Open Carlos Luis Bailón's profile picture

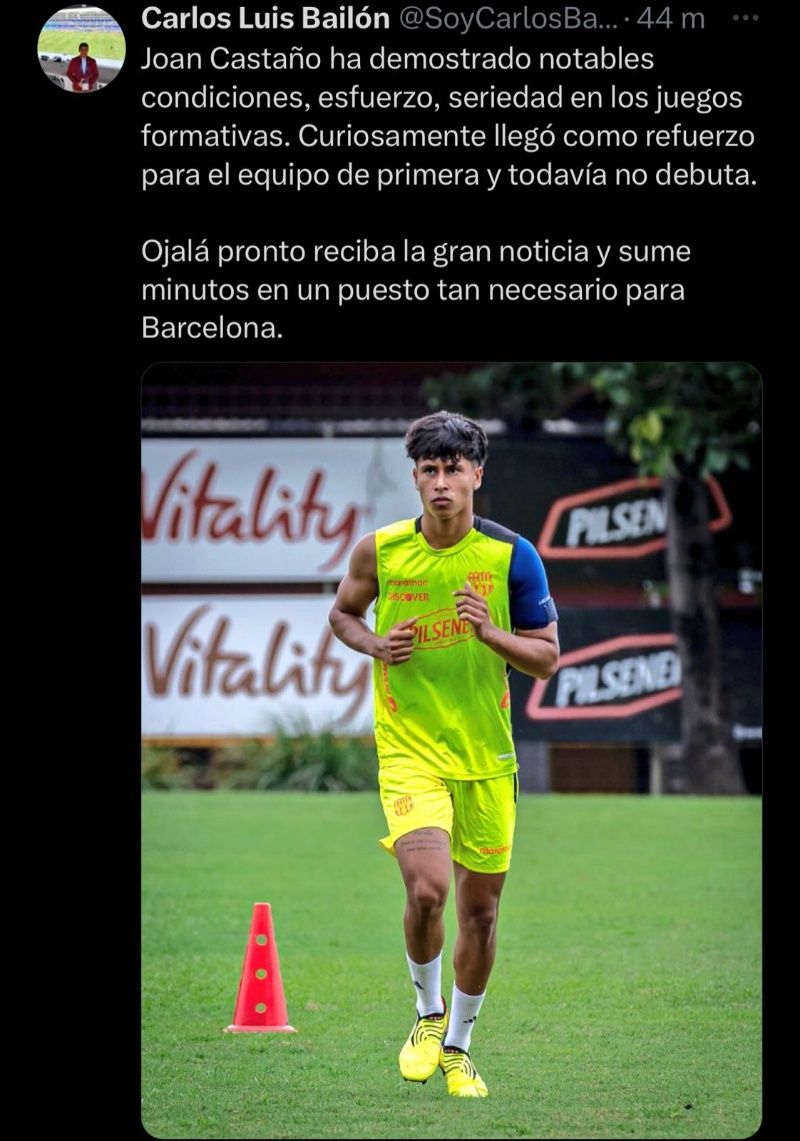pyautogui.click(x=81, y=48)
